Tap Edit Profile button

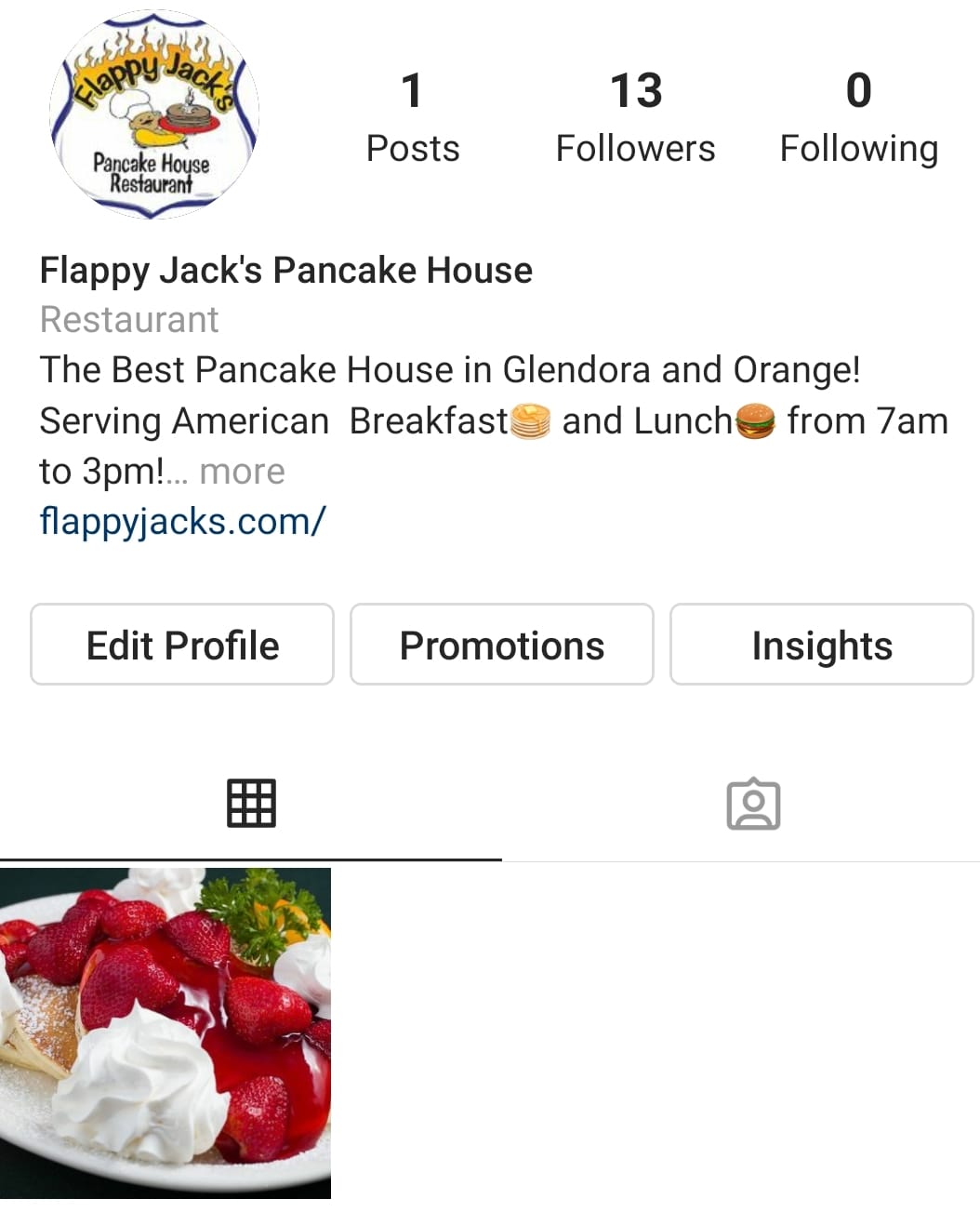pos(182,645)
